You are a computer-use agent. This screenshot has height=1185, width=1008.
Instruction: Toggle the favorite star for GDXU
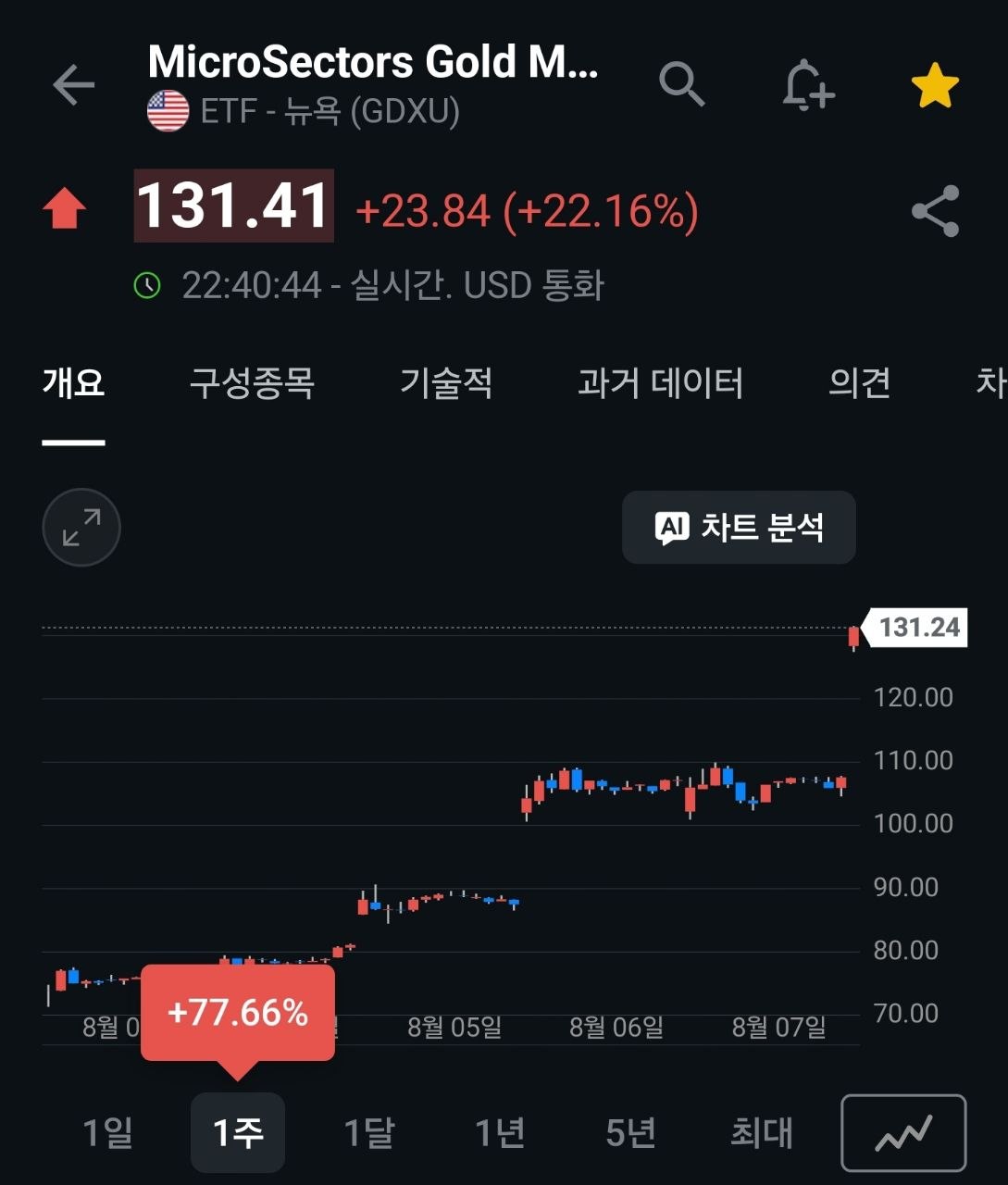pyautogui.click(x=935, y=85)
